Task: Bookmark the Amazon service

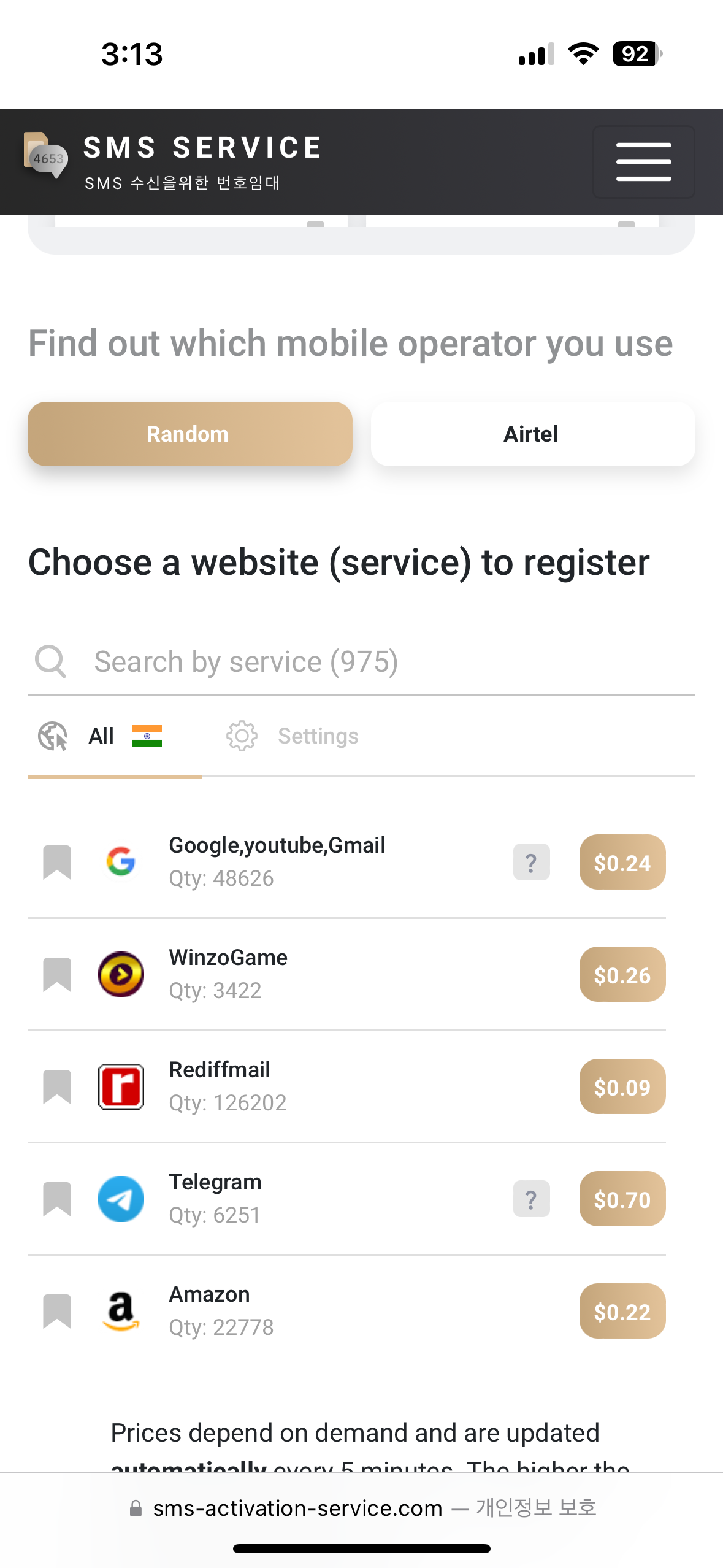Action: pos(57,1311)
